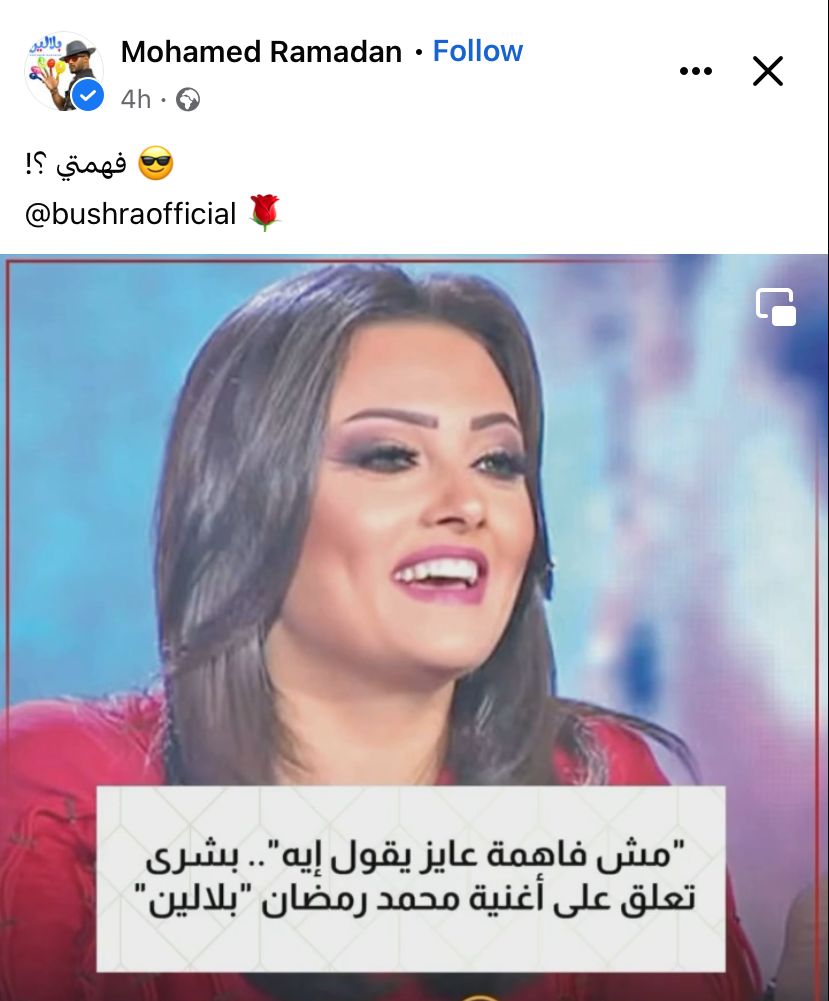Open the @bushraofficial mention
Viewport: 829px width, 1001px height.
click(x=130, y=213)
